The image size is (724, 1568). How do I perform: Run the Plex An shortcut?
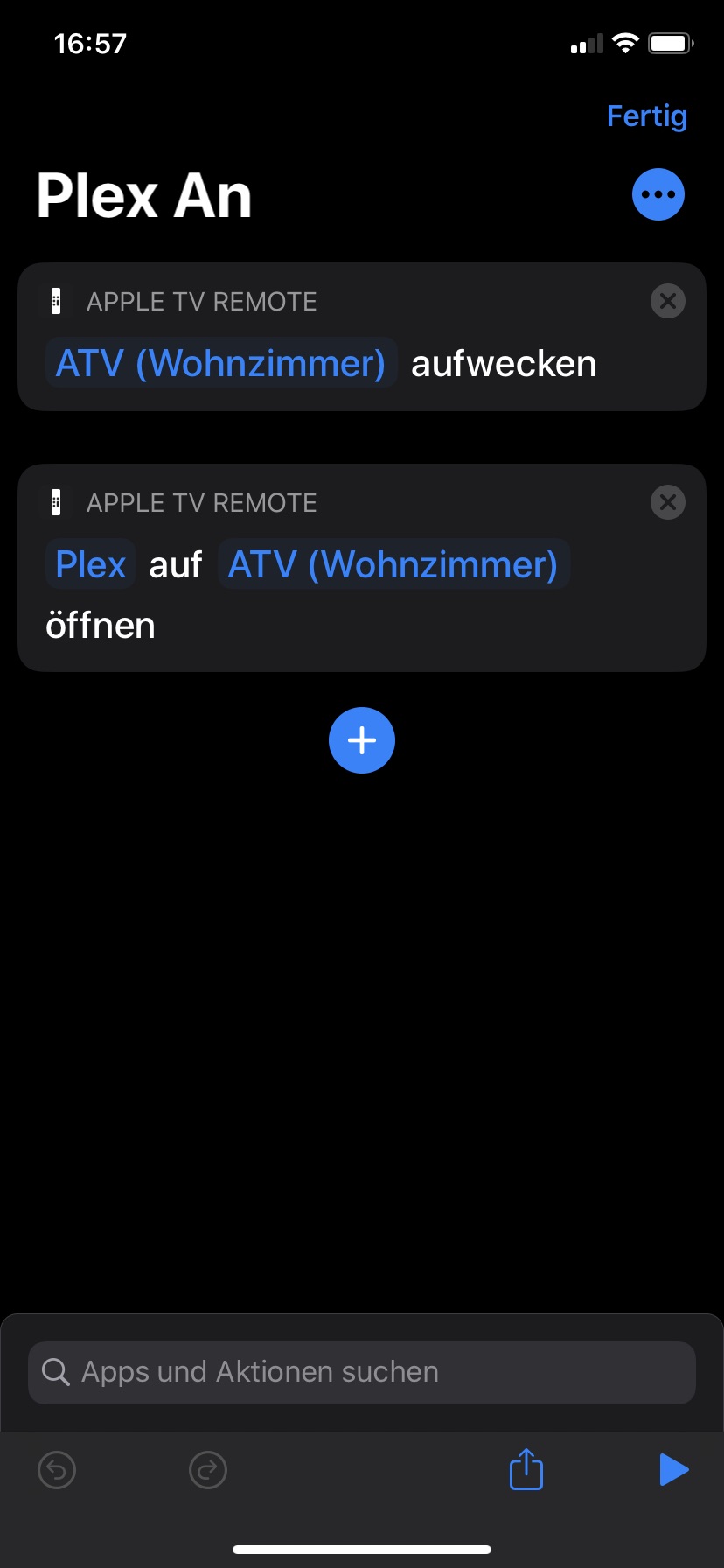pos(673,1469)
